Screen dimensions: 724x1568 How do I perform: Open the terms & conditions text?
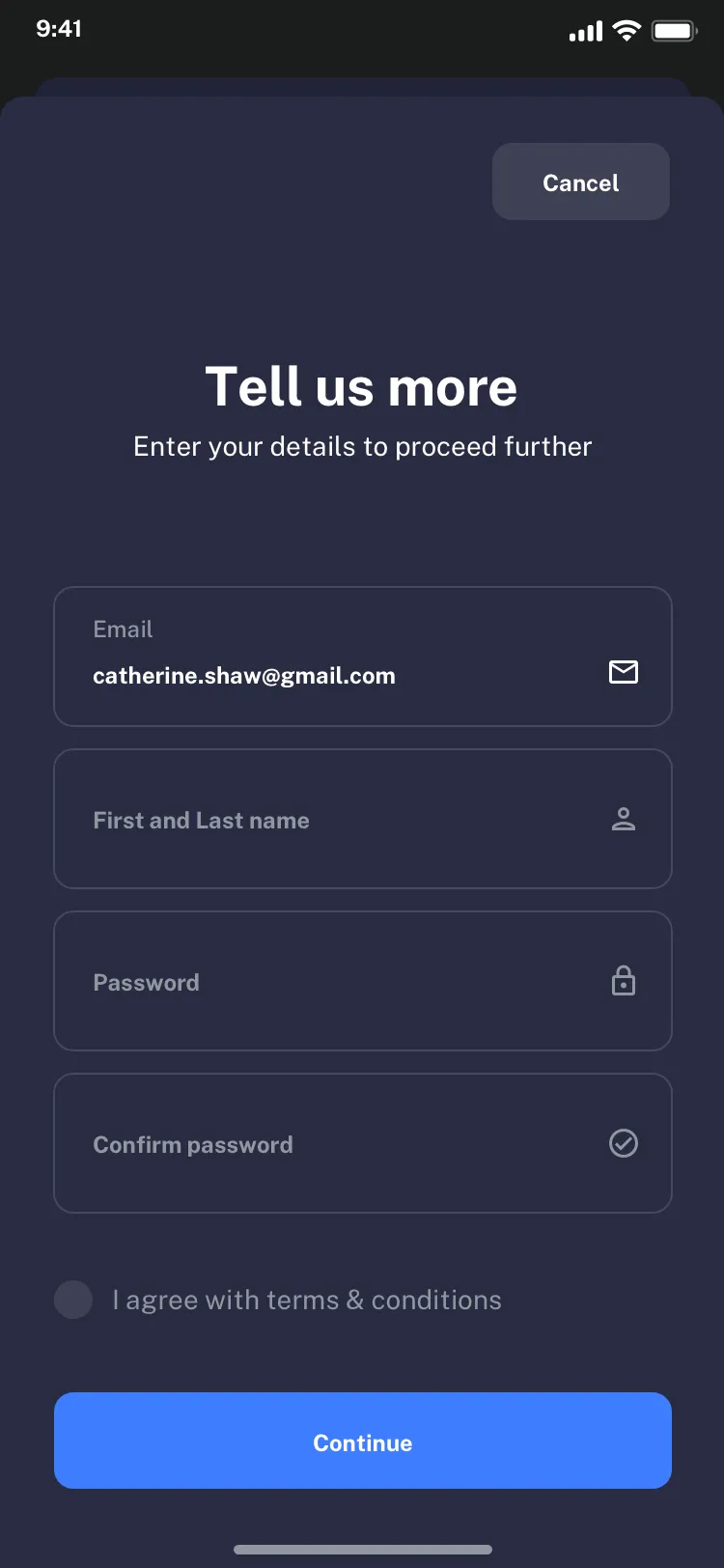click(307, 1300)
